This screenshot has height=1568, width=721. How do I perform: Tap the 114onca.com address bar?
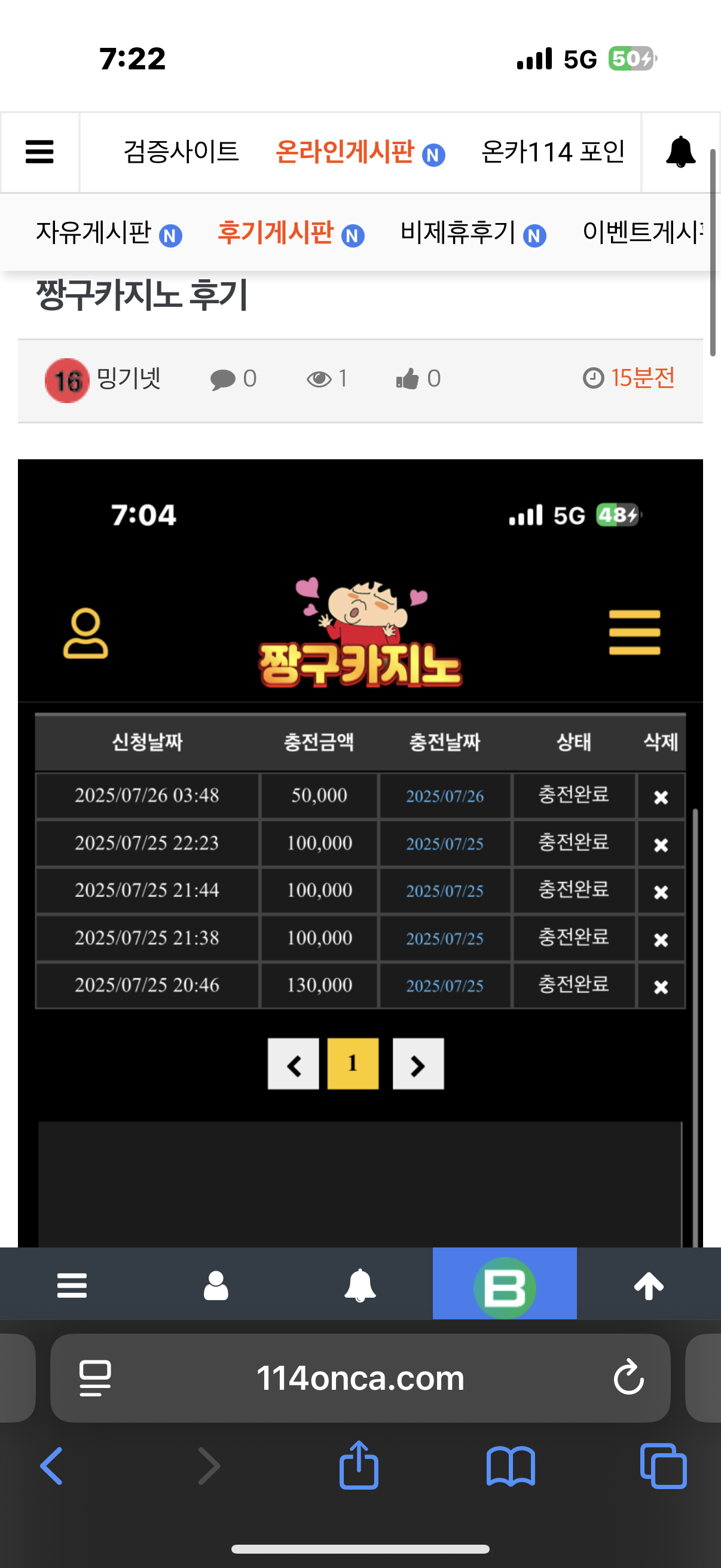(360, 1377)
